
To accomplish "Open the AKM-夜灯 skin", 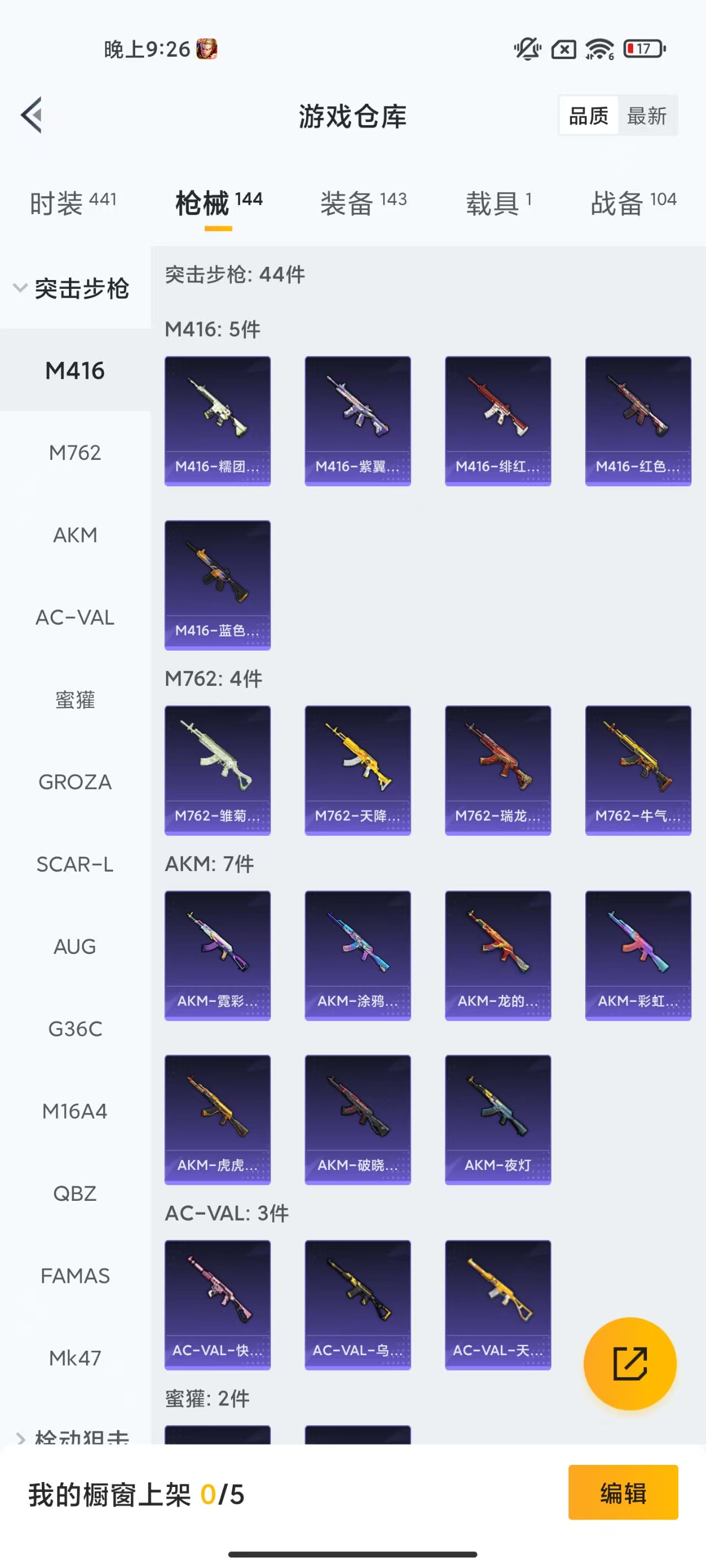I will [x=498, y=1119].
